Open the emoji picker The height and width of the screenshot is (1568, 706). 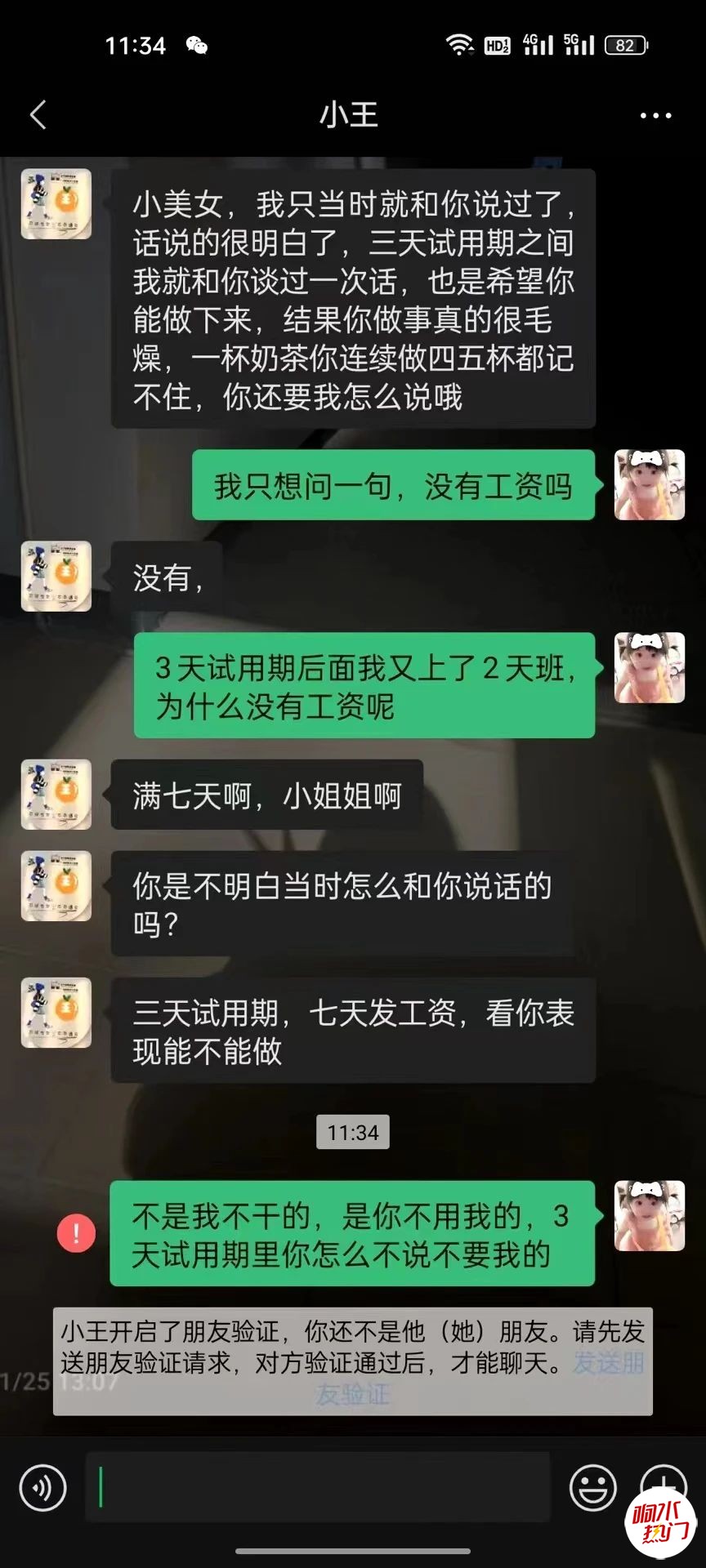click(x=592, y=1487)
